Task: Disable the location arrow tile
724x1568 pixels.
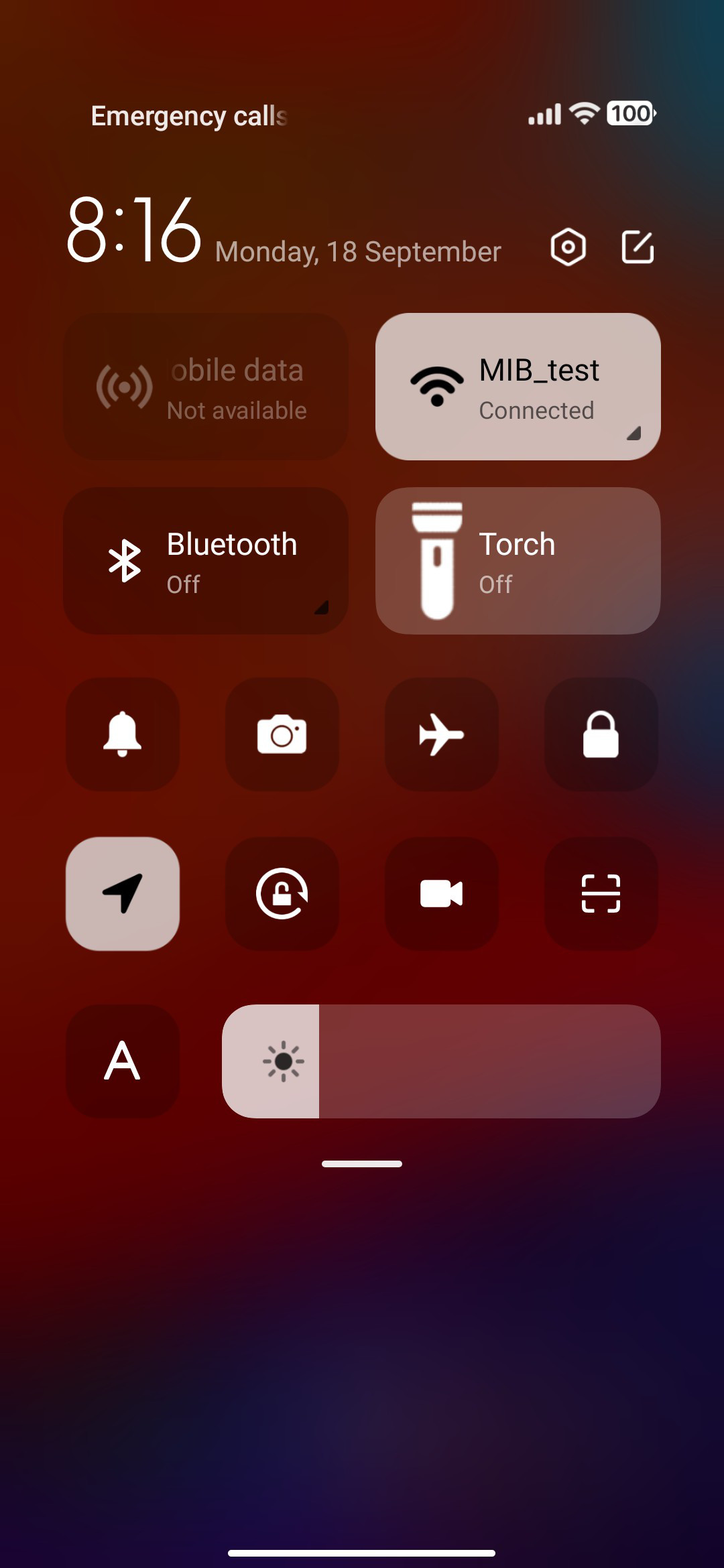Action: point(123,894)
